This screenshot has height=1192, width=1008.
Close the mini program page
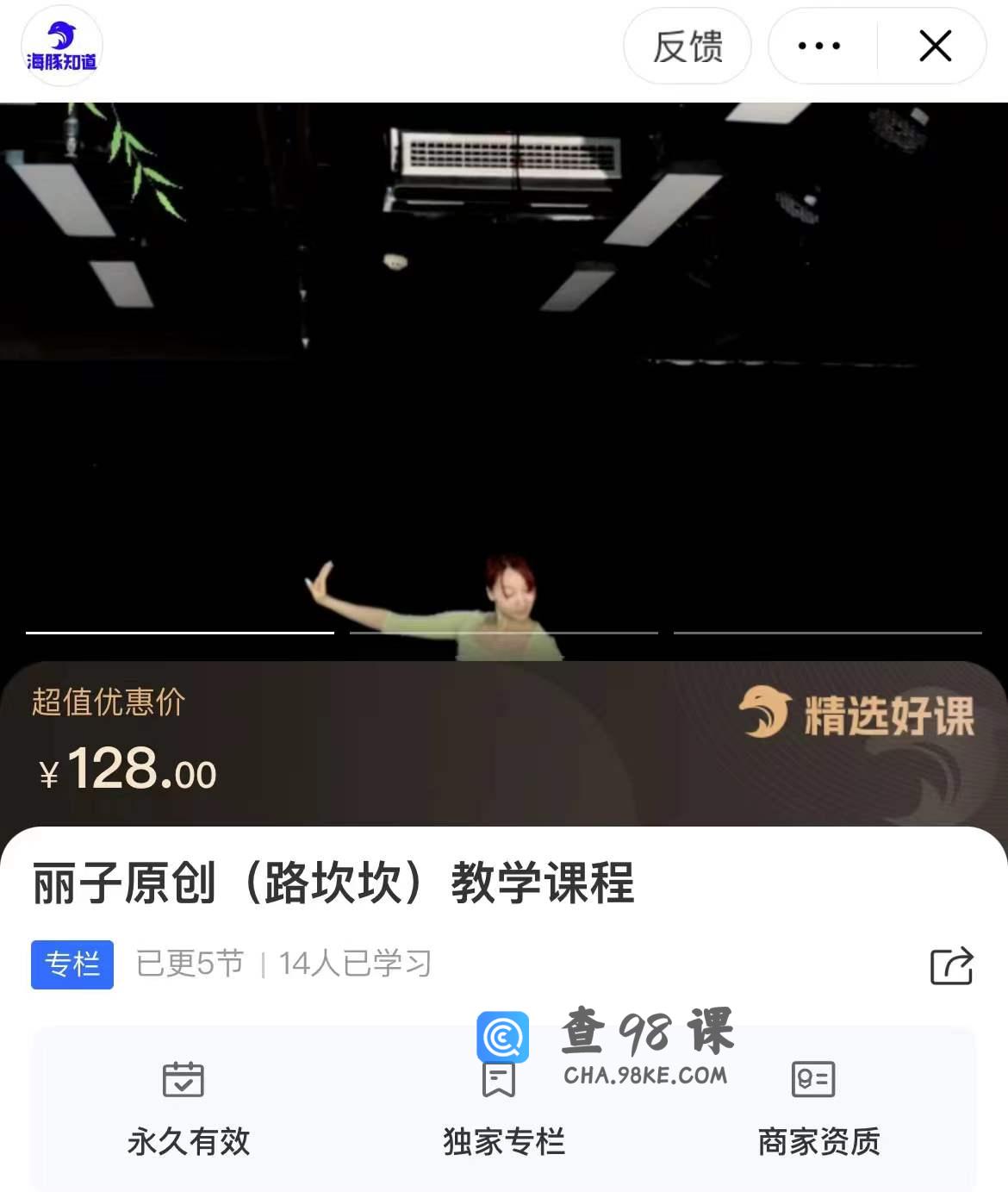click(935, 47)
